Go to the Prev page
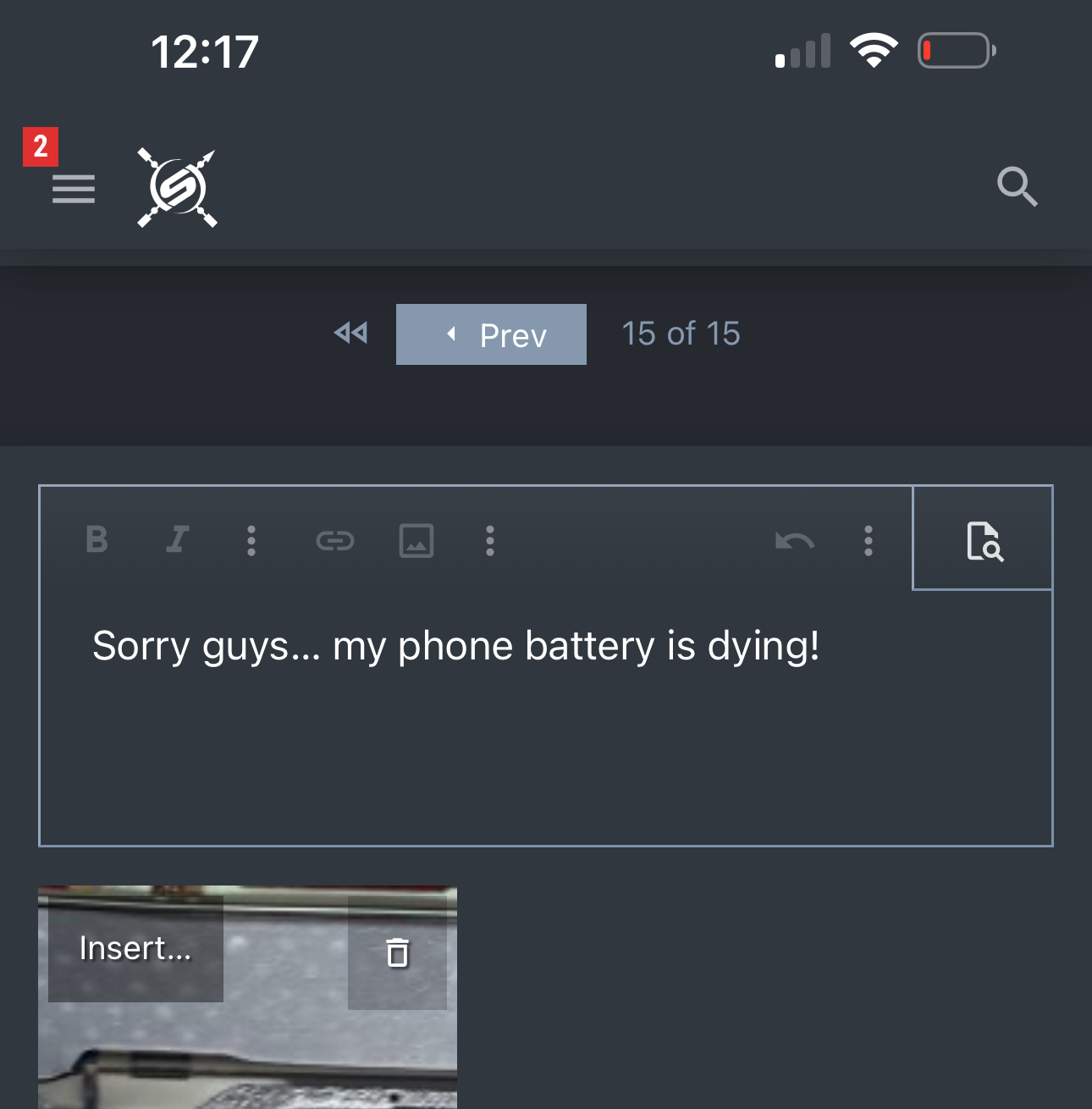 tap(491, 334)
